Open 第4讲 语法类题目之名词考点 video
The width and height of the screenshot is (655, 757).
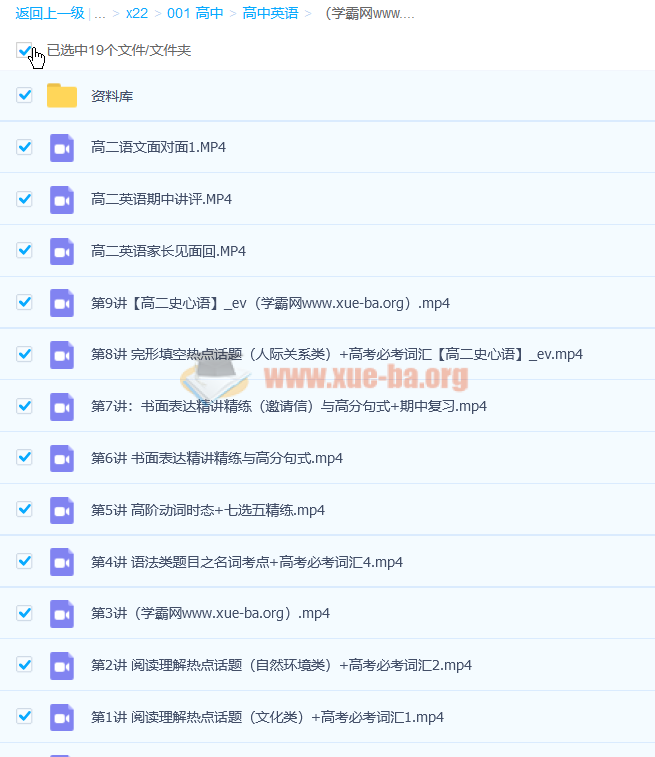tap(246, 562)
